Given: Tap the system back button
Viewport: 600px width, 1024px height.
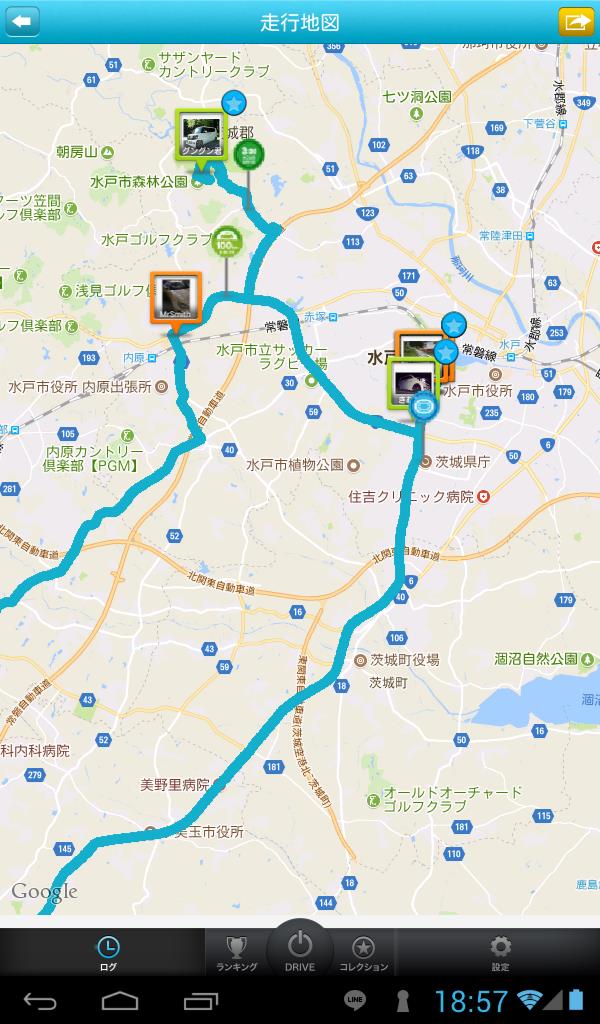Looking at the screenshot, I should pyautogui.click(x=41, y=1000).
